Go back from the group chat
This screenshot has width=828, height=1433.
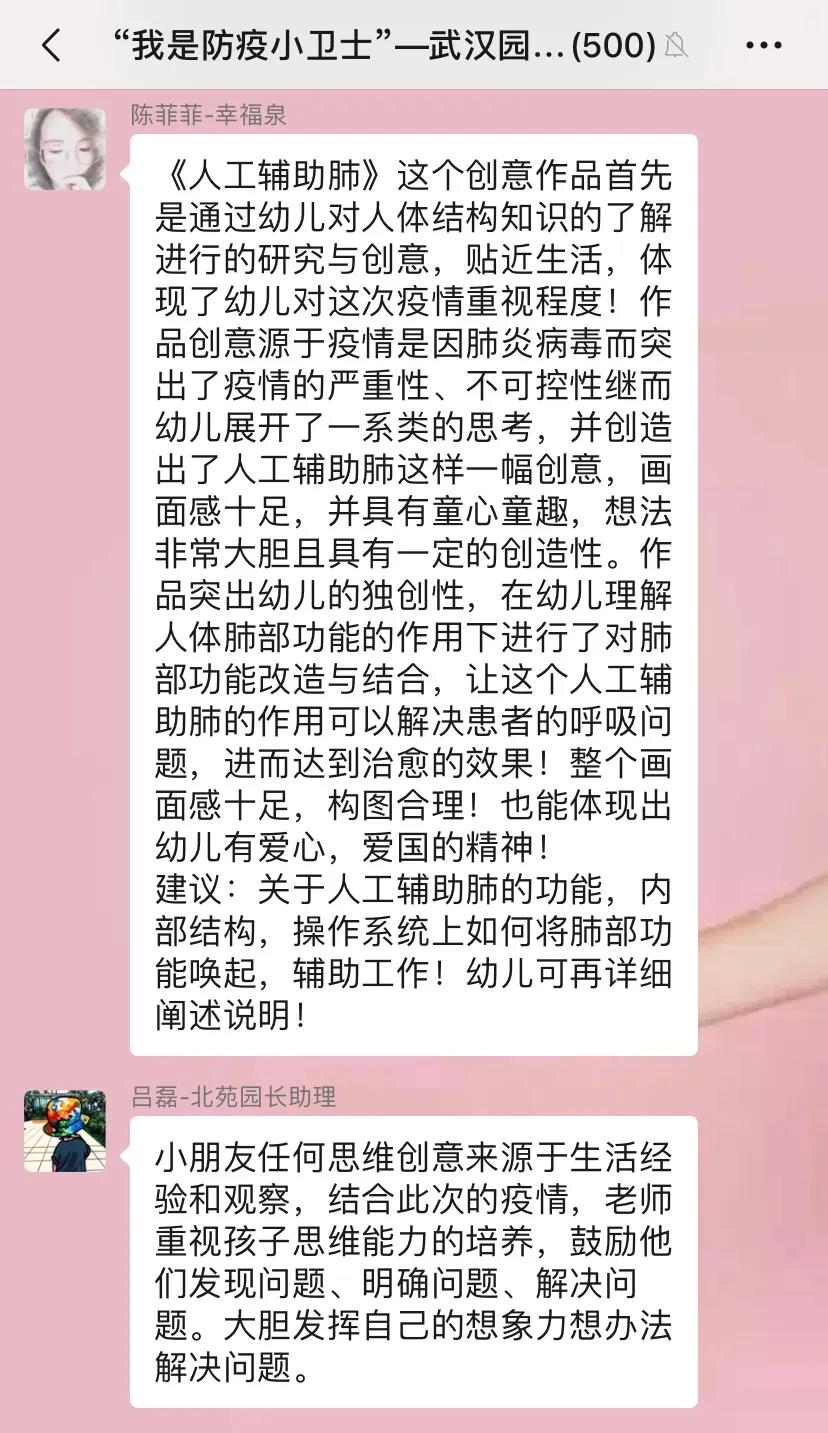coord(51,45)
